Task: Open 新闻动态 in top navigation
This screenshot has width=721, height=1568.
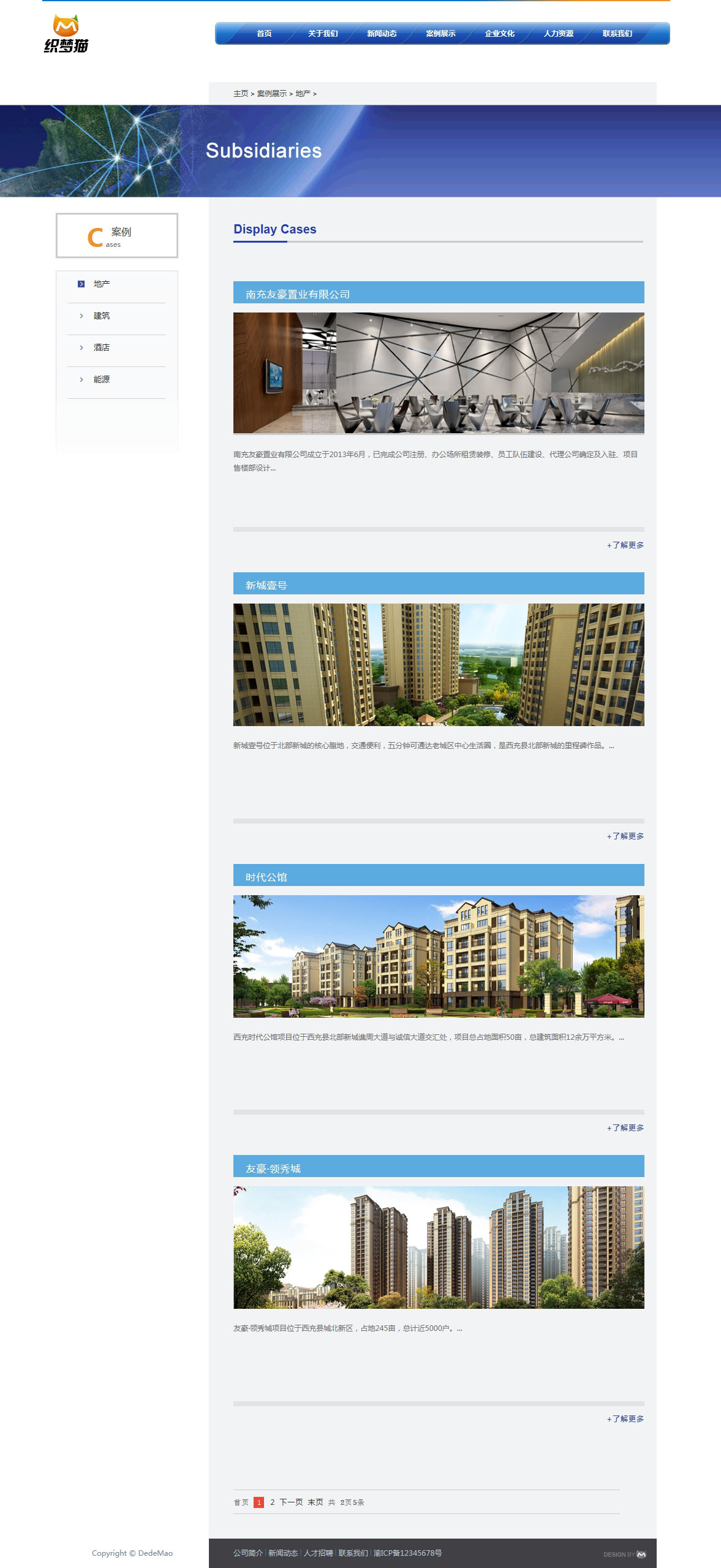Action: tap(382, 34)
